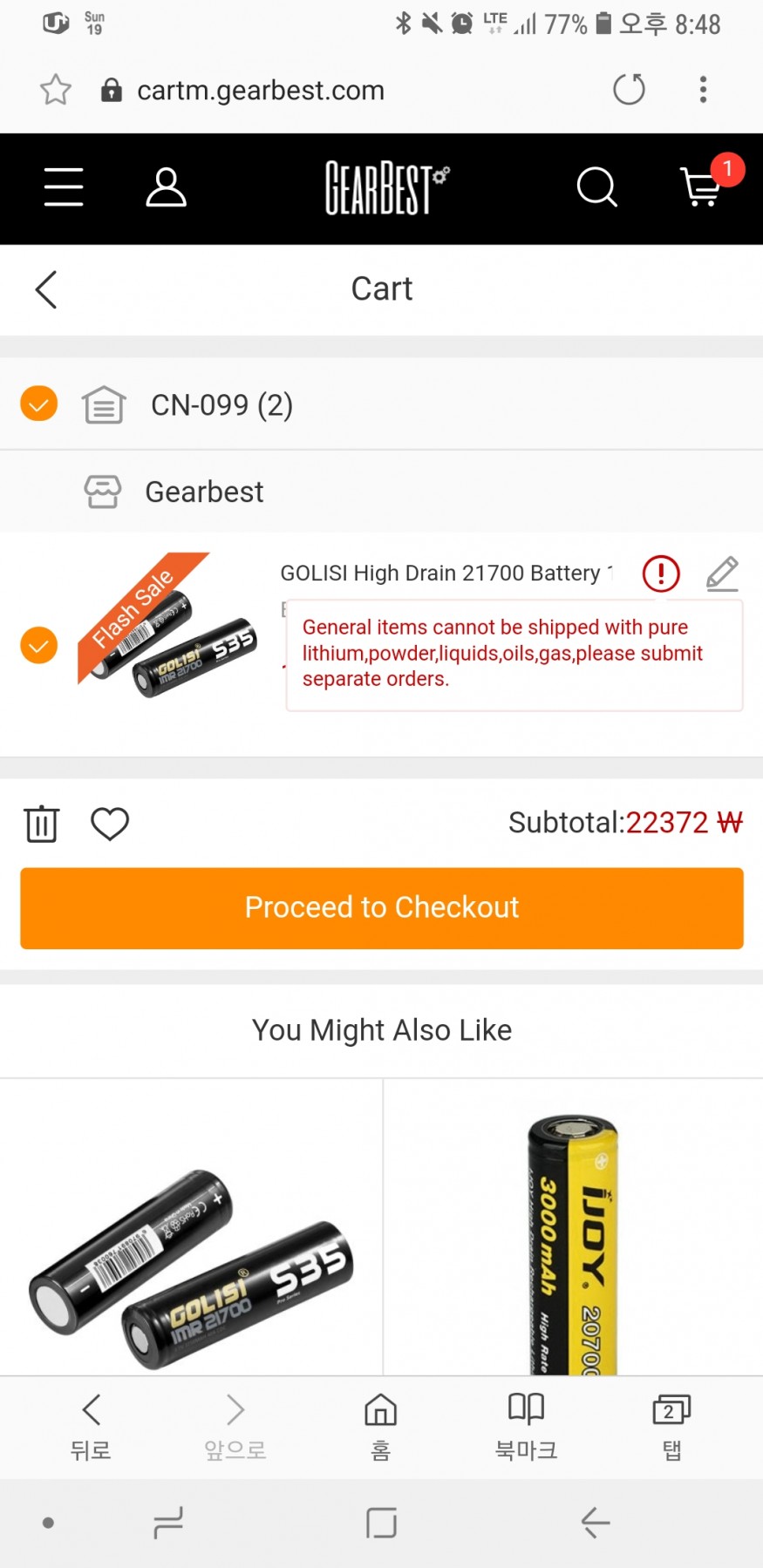Screen dimensions: 763x1568
Task: Move selected items to favorites heart
Action: click(110, 824)
